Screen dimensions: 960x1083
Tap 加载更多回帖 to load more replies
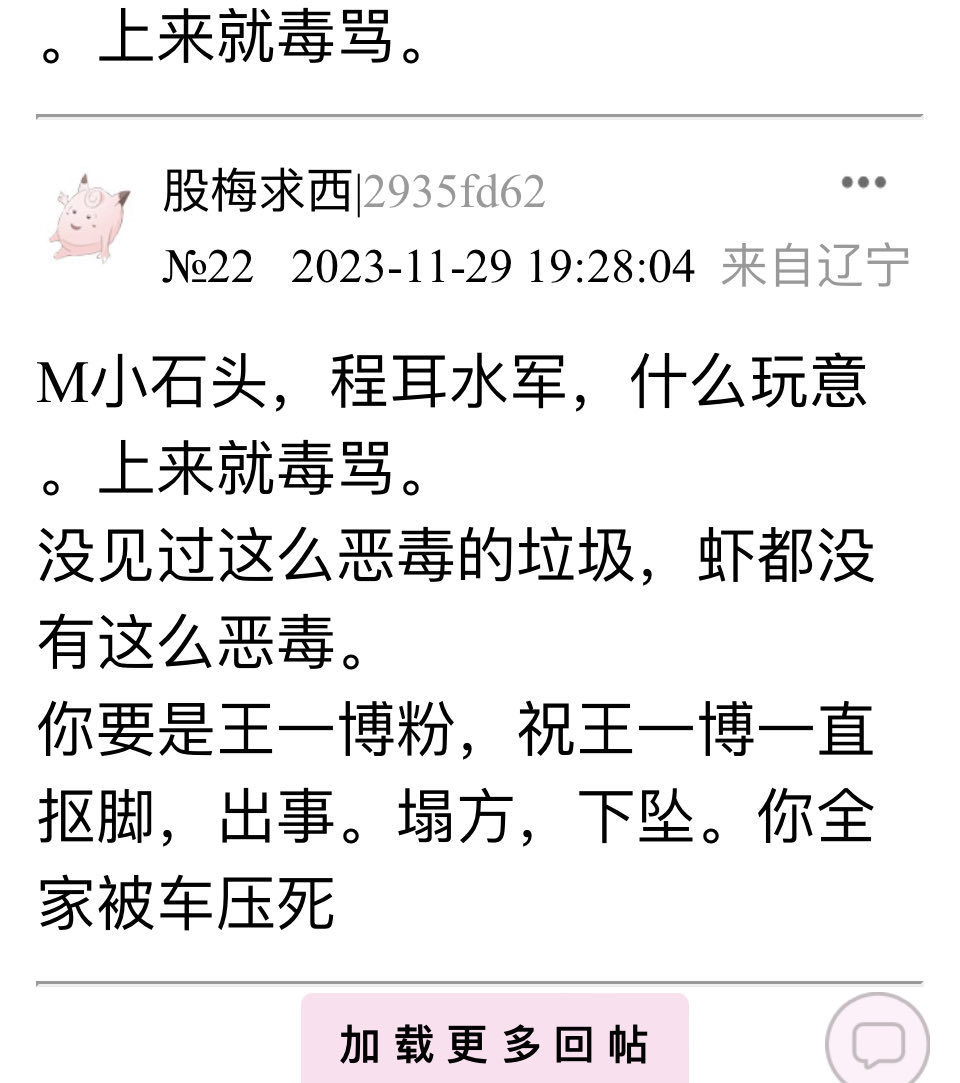[494, 1045]
